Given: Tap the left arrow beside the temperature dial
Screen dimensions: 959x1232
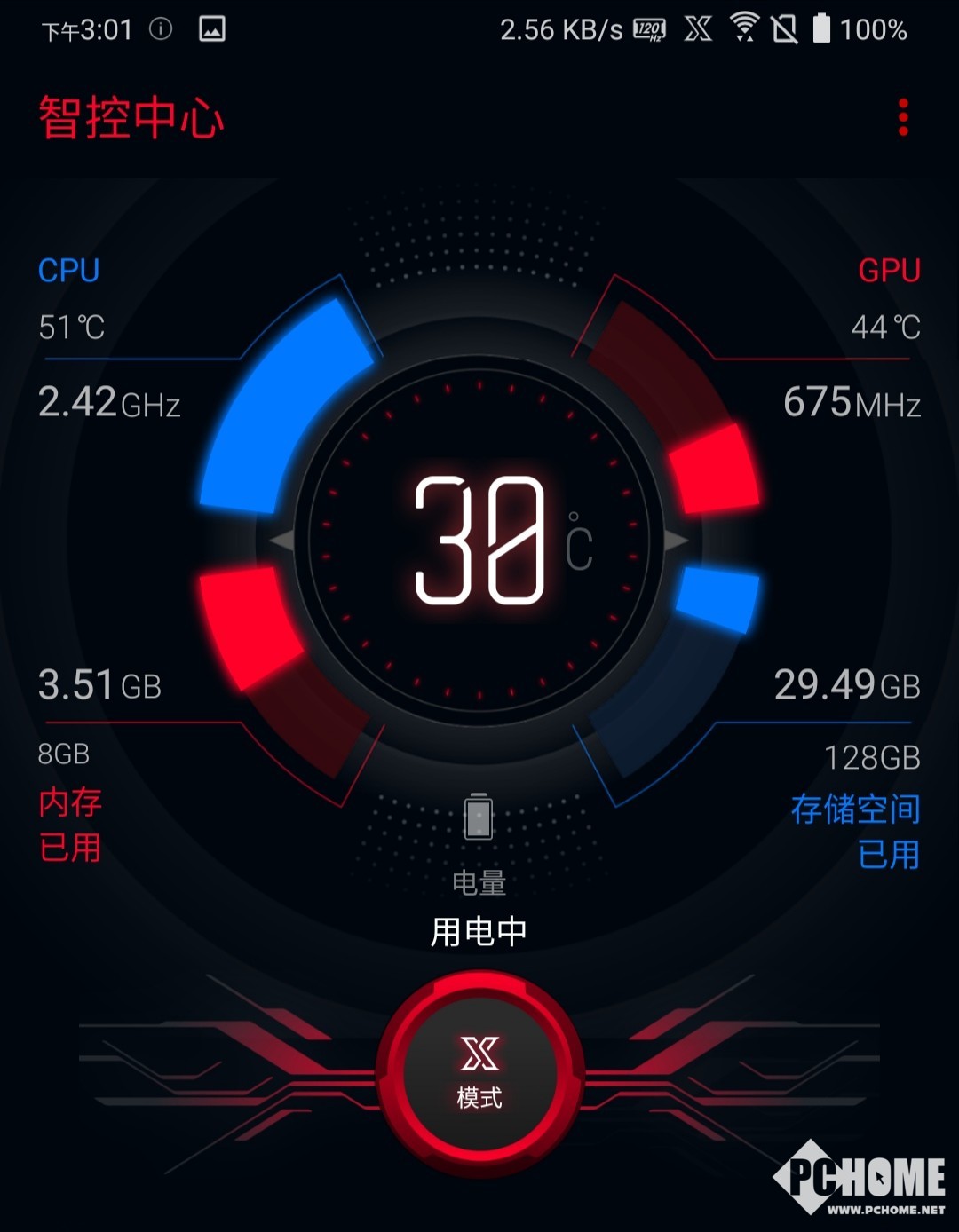Looking at the screenshot, I should click(x=281, y=540).
